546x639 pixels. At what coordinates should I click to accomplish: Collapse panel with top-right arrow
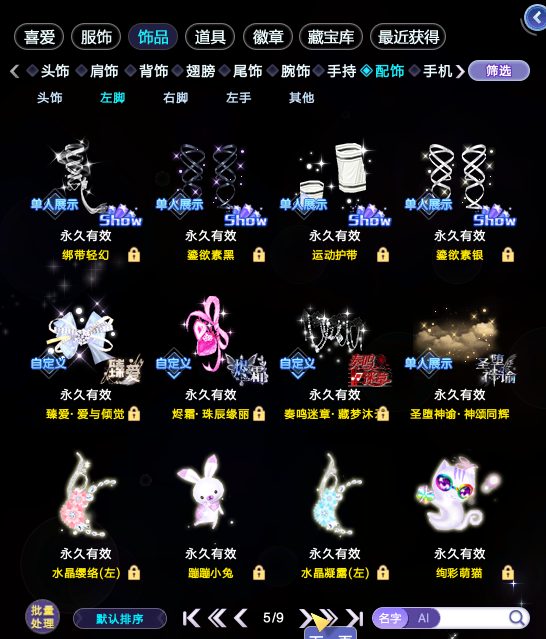click(x=536, y=18)
